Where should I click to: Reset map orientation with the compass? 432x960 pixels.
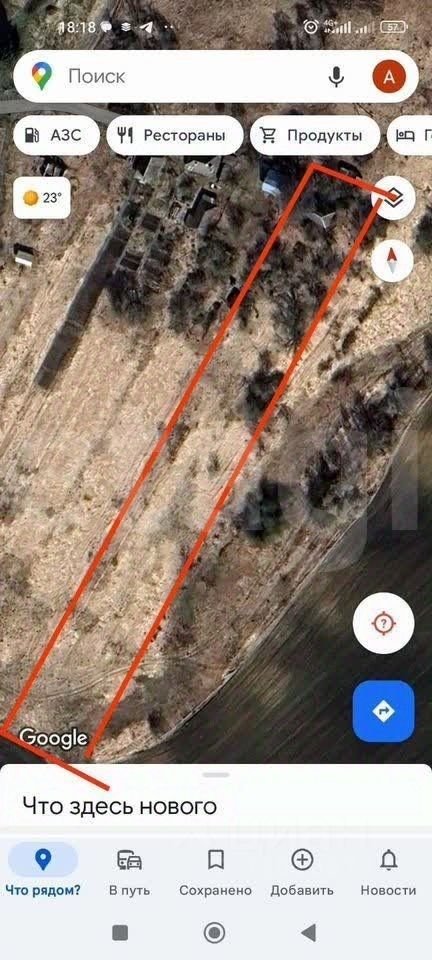click(x=392, y=261)
